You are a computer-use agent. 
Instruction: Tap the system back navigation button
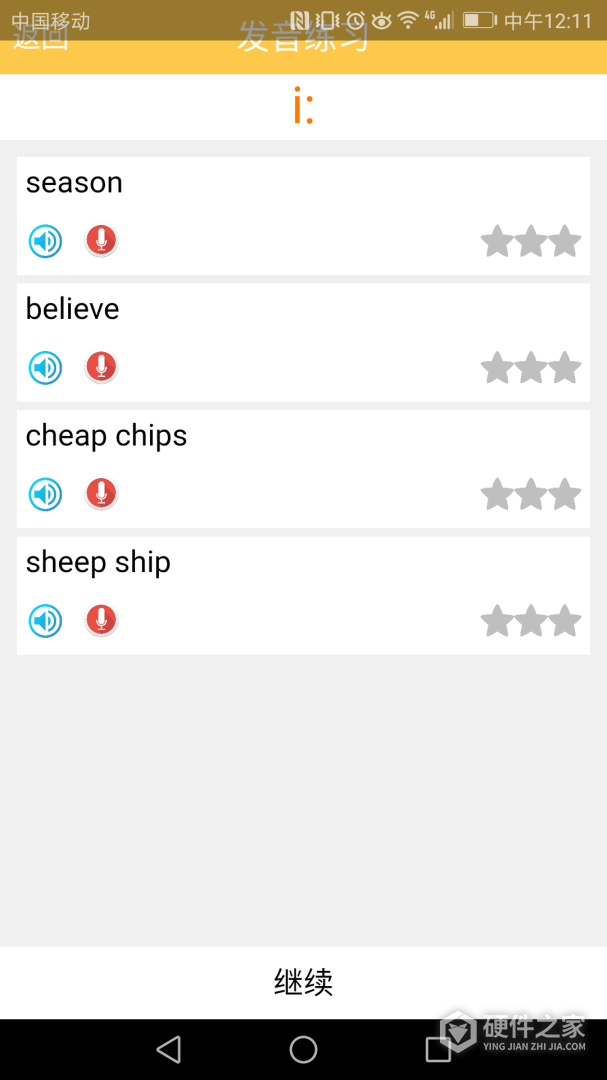click(x=169, y=1049)
